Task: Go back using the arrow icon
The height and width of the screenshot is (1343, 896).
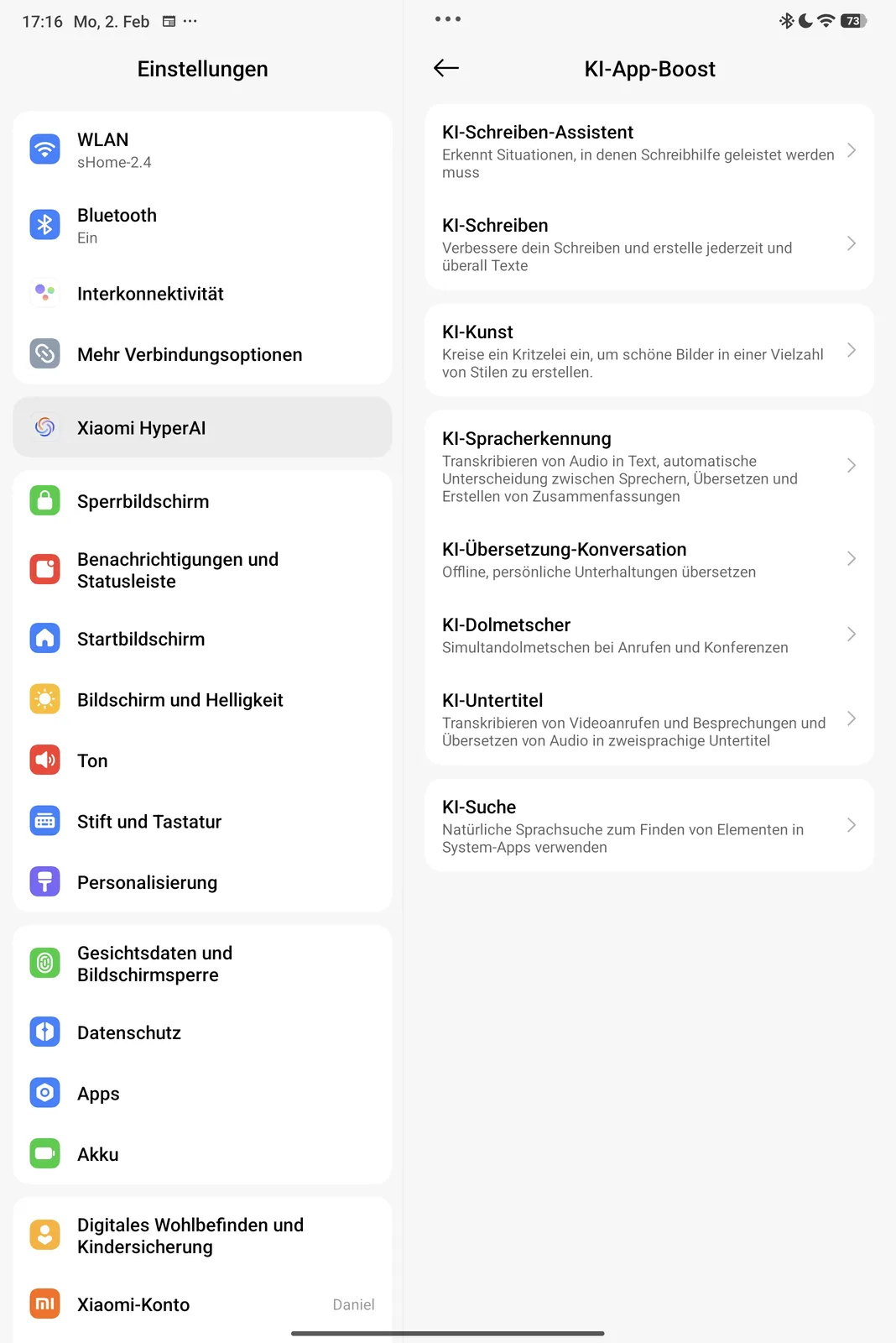Action: tap(445, 69)
